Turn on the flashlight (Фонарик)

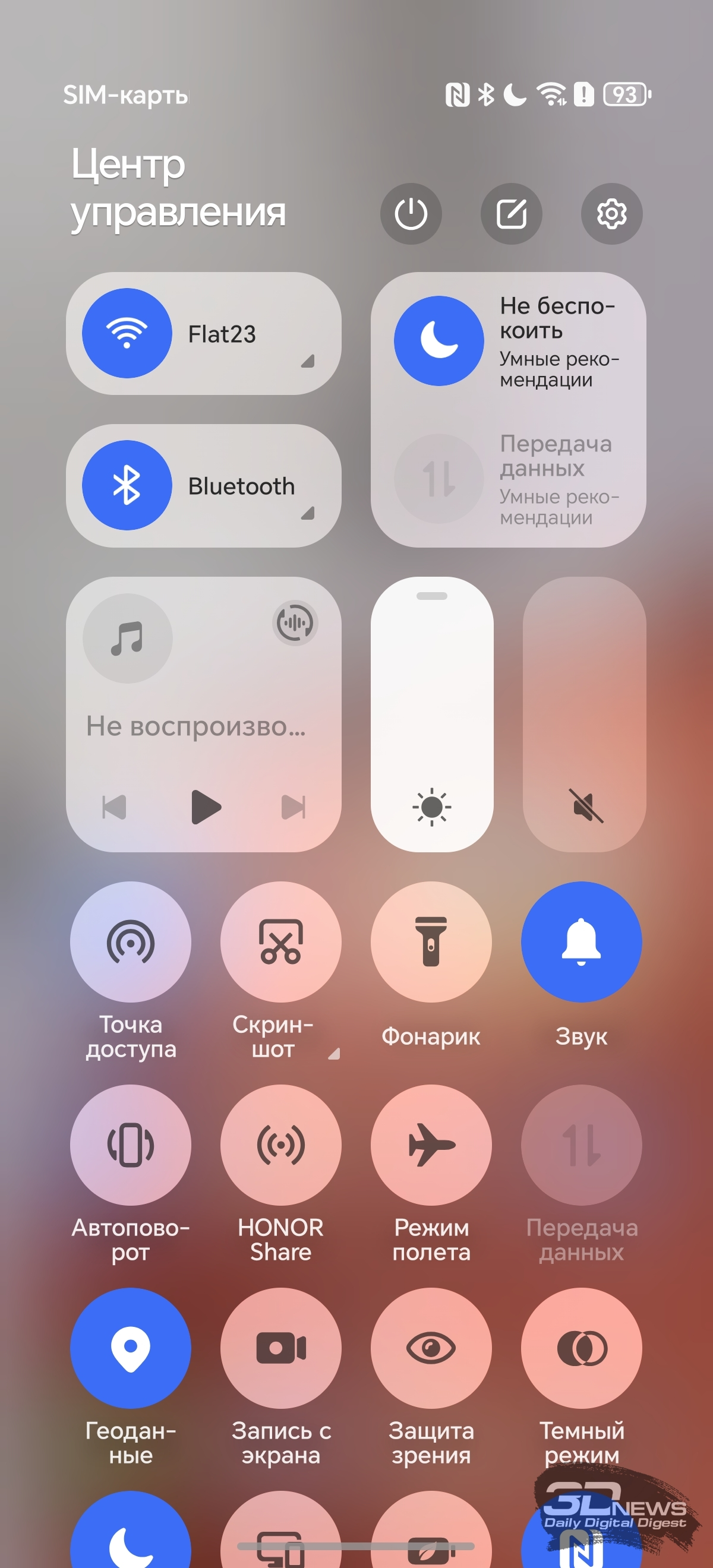[x=431, y=941]
